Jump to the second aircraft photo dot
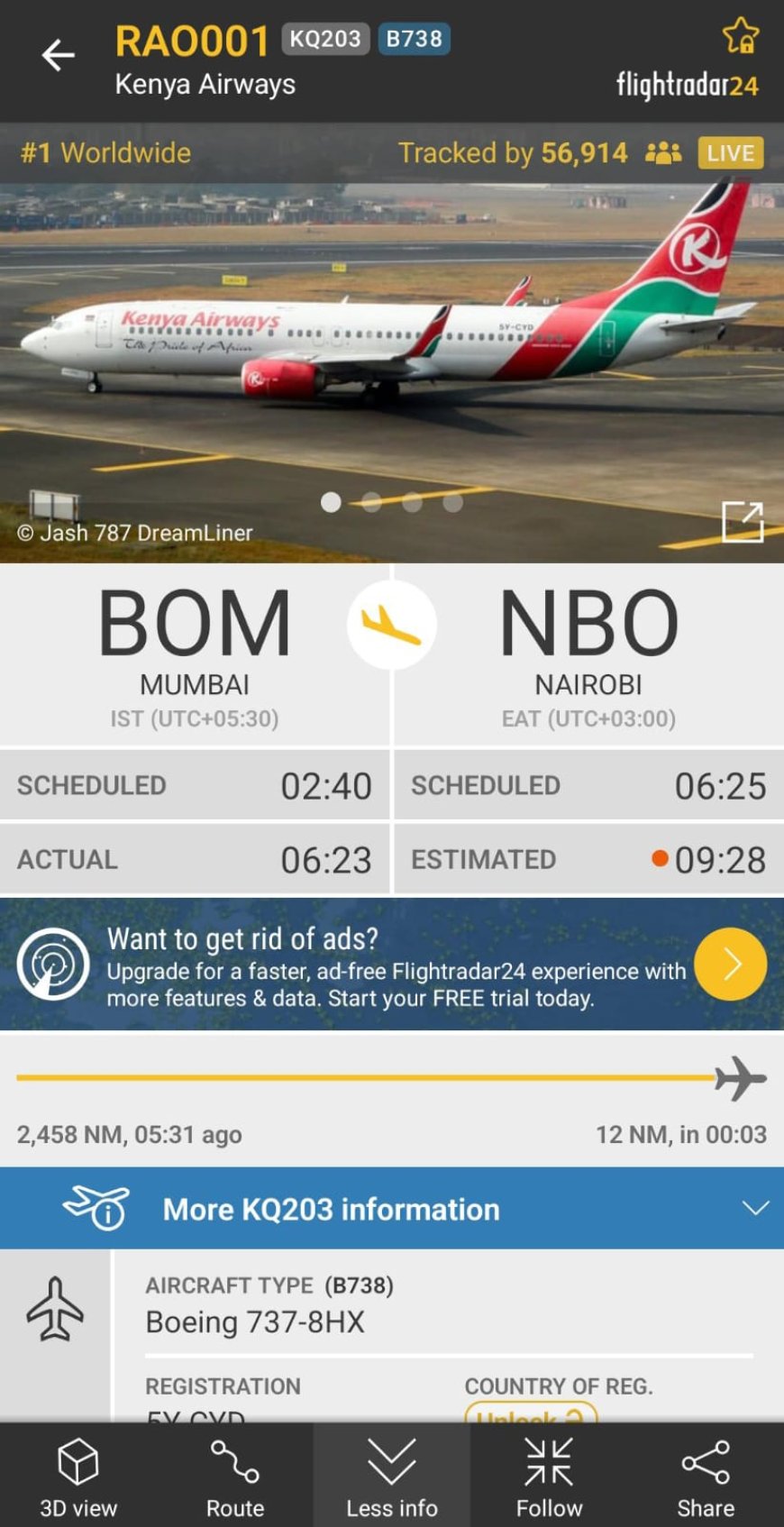Screen dimensions: 784x1527 tap(371, 502)
